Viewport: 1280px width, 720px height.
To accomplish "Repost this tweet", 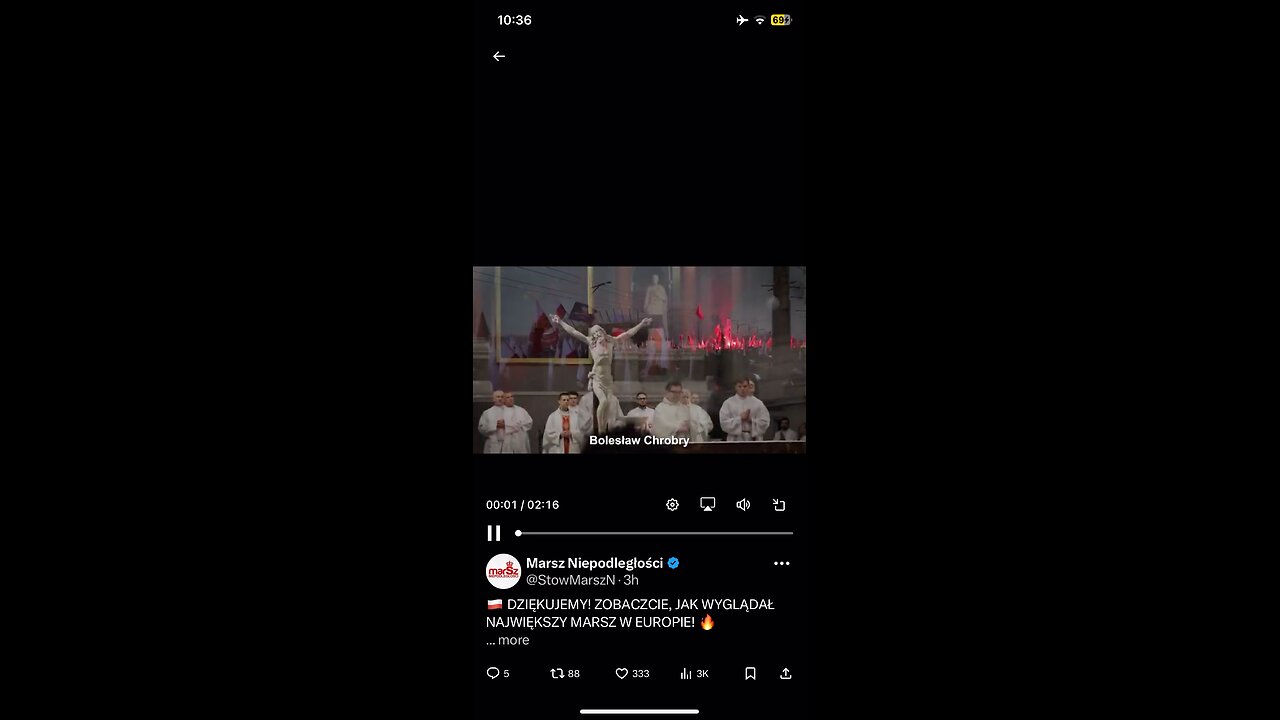I will [558, 674].
